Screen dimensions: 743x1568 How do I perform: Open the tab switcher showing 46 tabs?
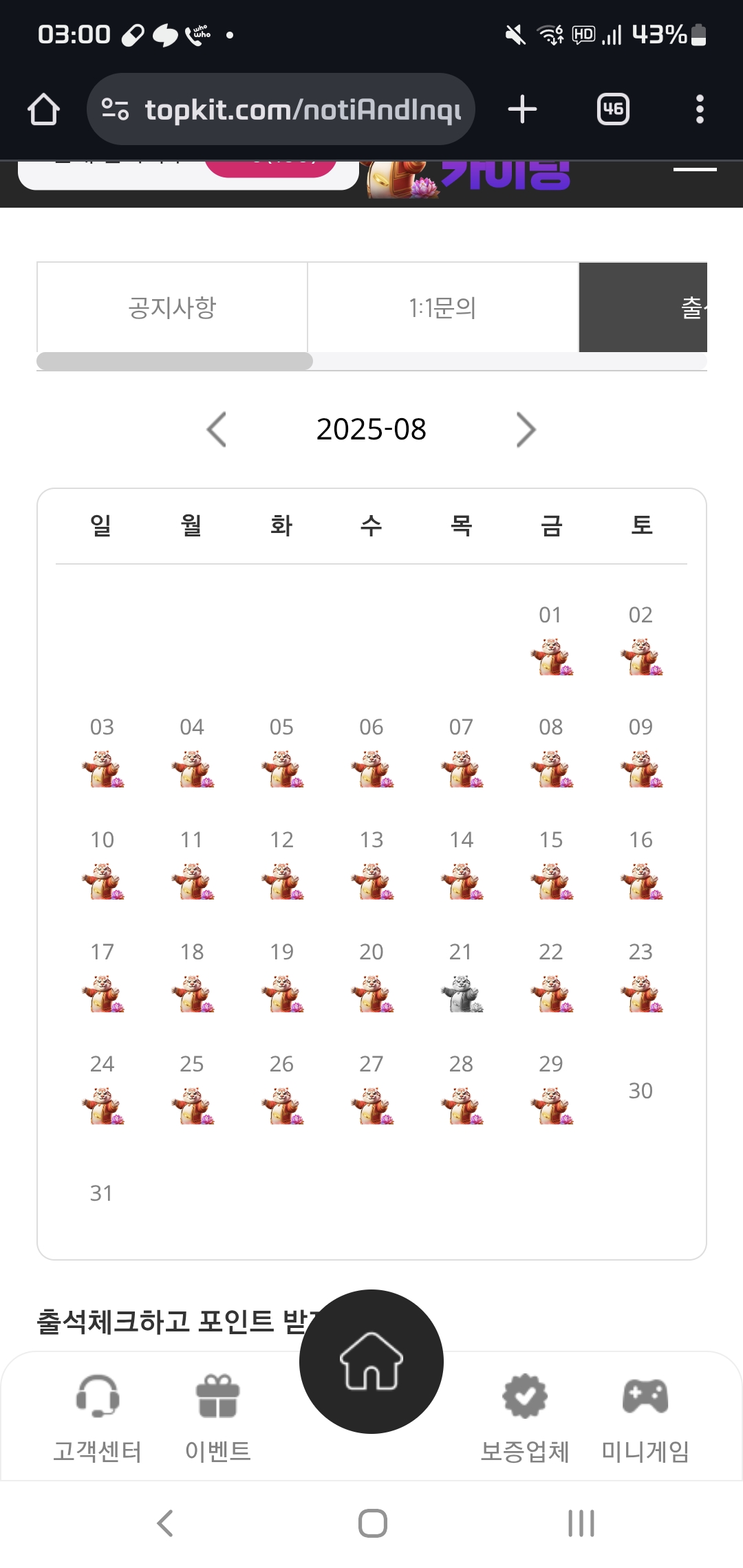coord(612,109)
